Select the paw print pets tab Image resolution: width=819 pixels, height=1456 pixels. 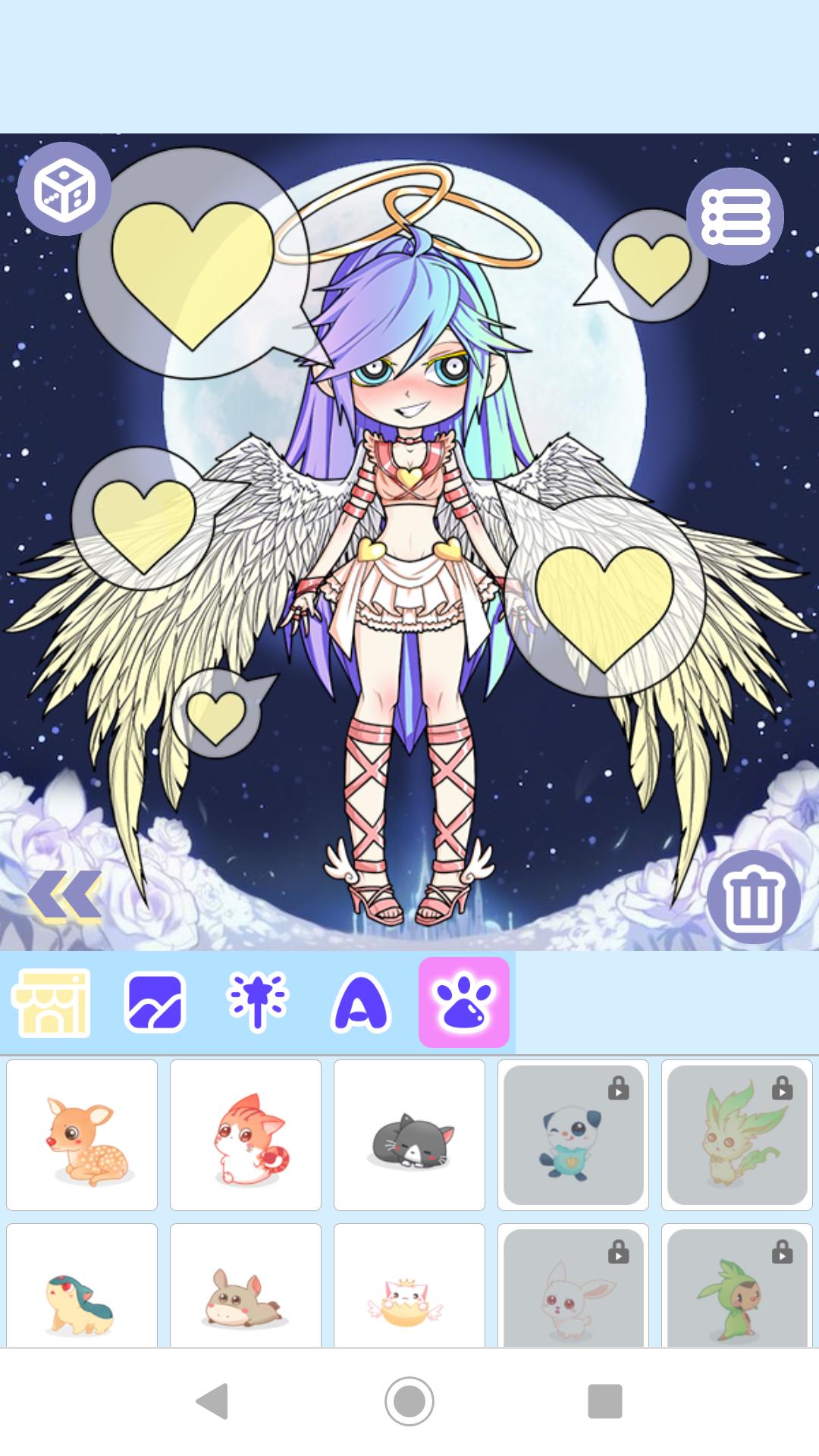point(464,1003)
